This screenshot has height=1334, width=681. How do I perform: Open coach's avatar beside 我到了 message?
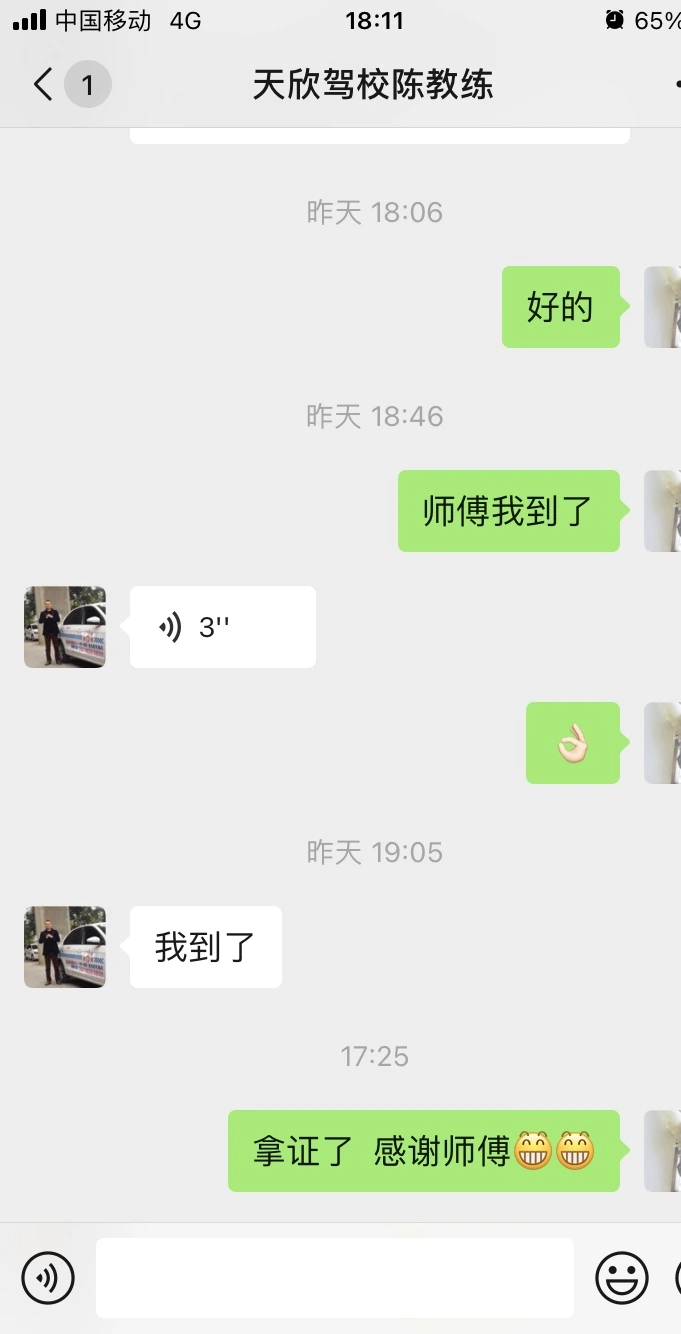coord(65,947)
